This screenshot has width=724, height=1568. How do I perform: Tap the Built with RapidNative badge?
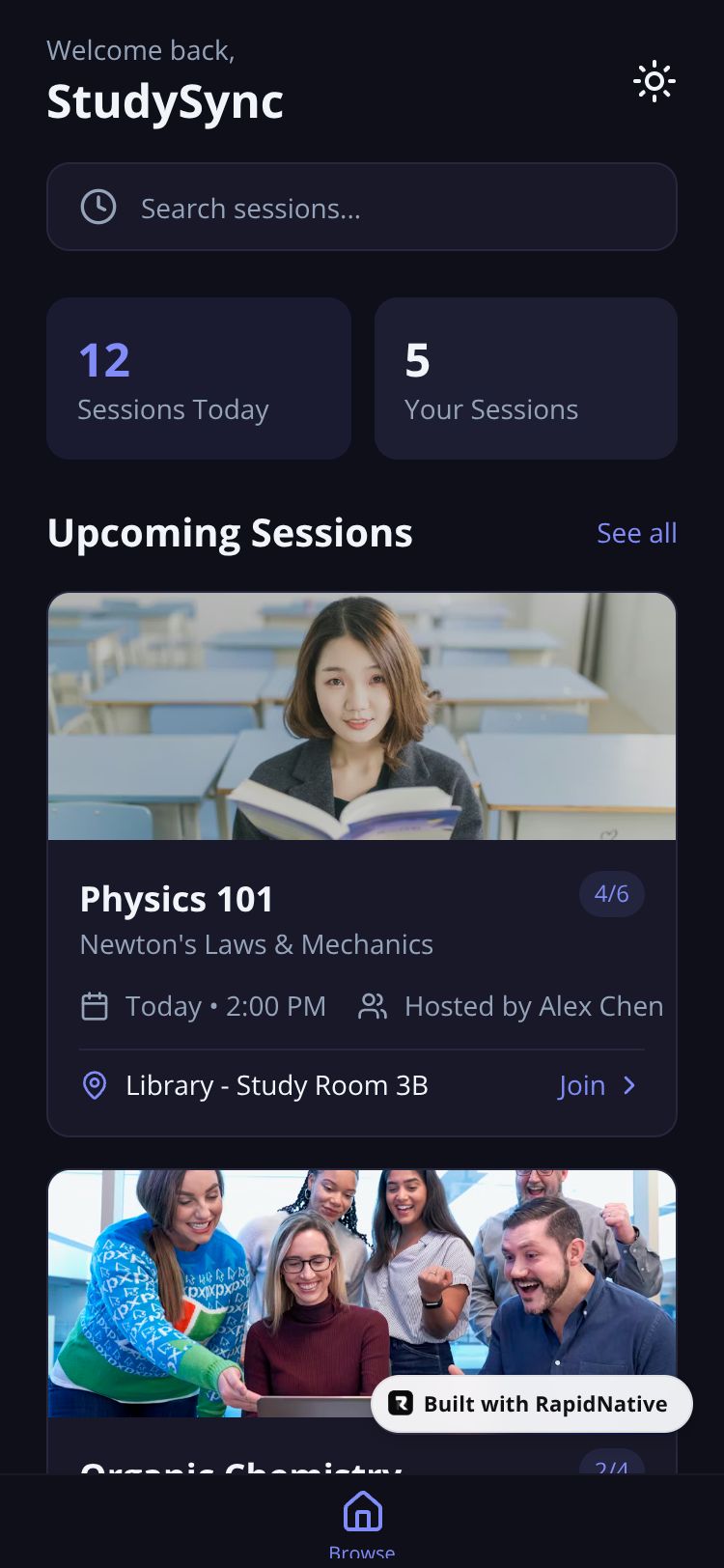532,1404
